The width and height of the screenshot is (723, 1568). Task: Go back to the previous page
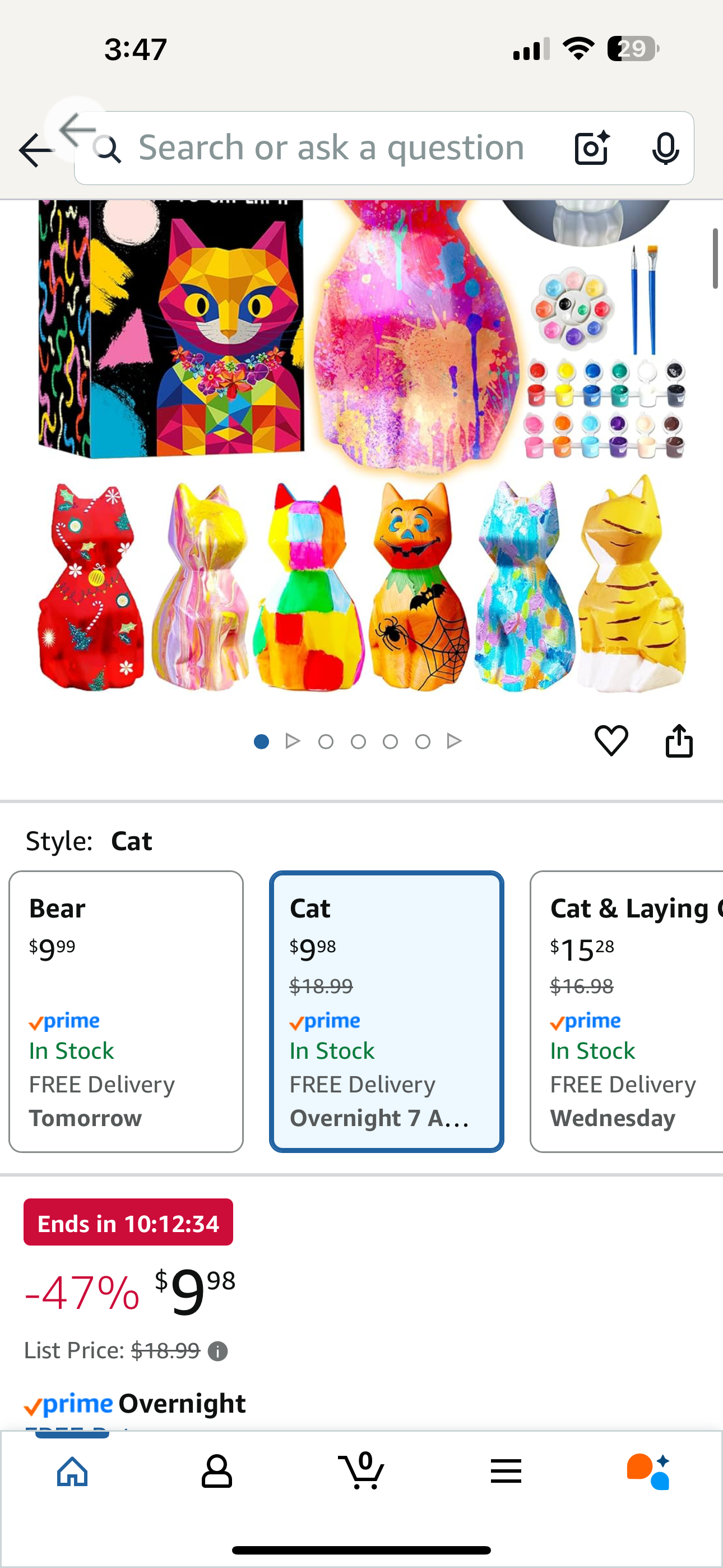click(35, 149)
